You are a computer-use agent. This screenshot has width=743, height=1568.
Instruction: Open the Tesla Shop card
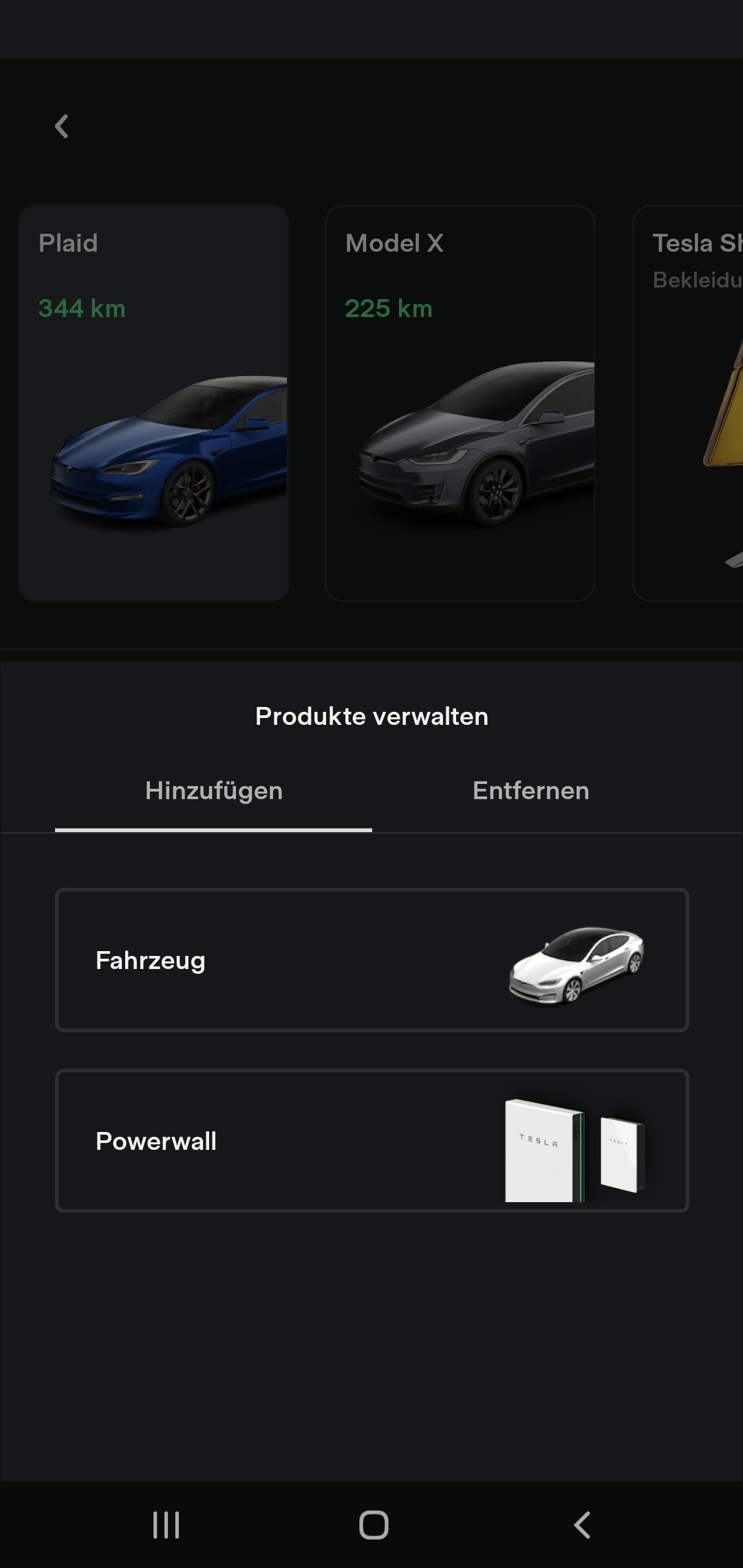688,403
